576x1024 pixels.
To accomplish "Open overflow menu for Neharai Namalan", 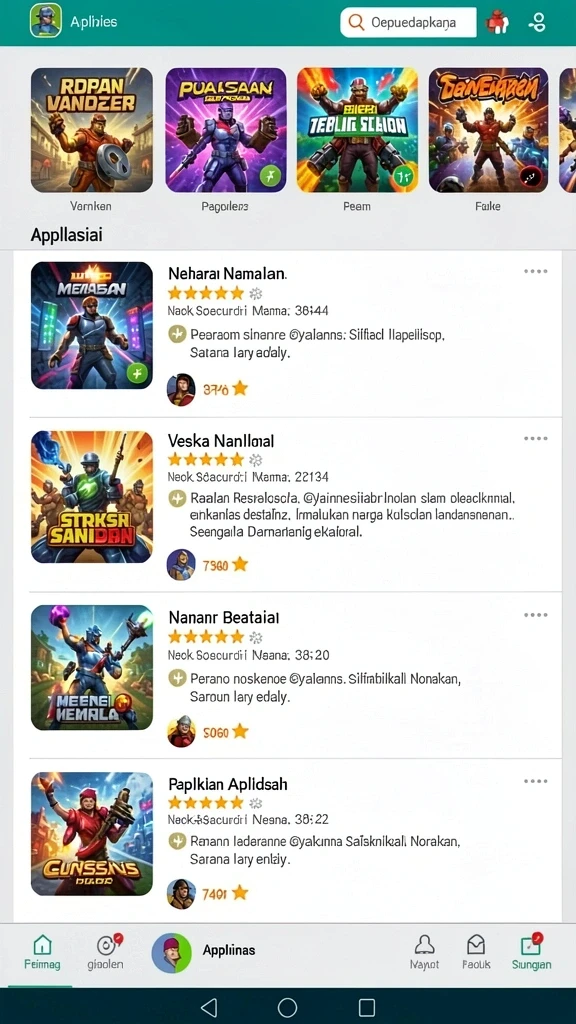I will tap(536, 272).
